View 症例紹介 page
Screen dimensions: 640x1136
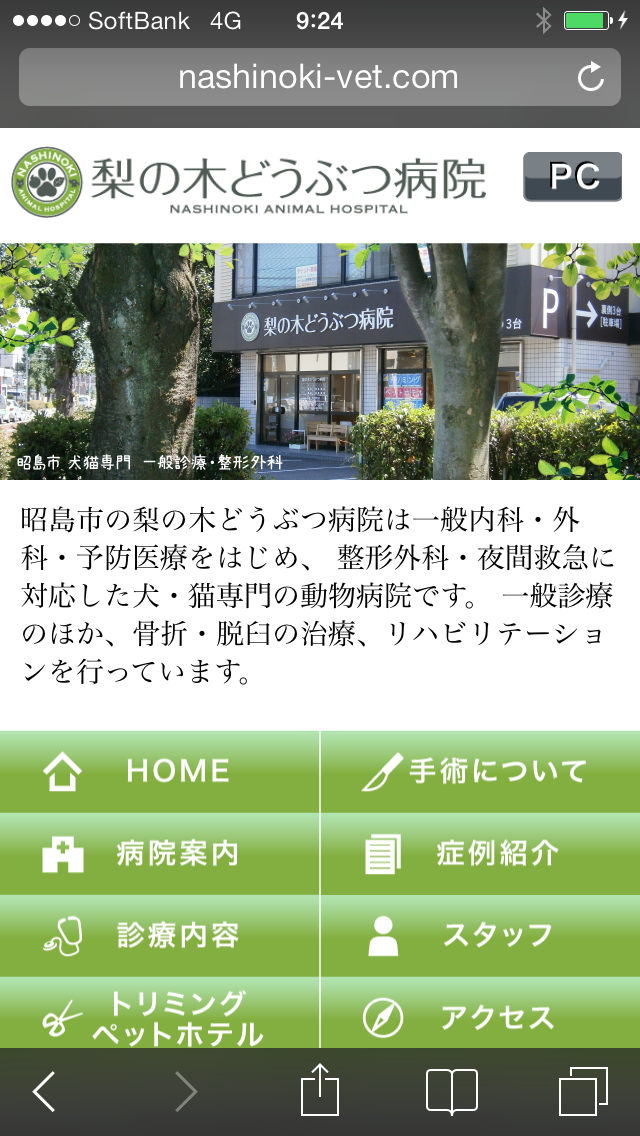(x=481, y=854)
